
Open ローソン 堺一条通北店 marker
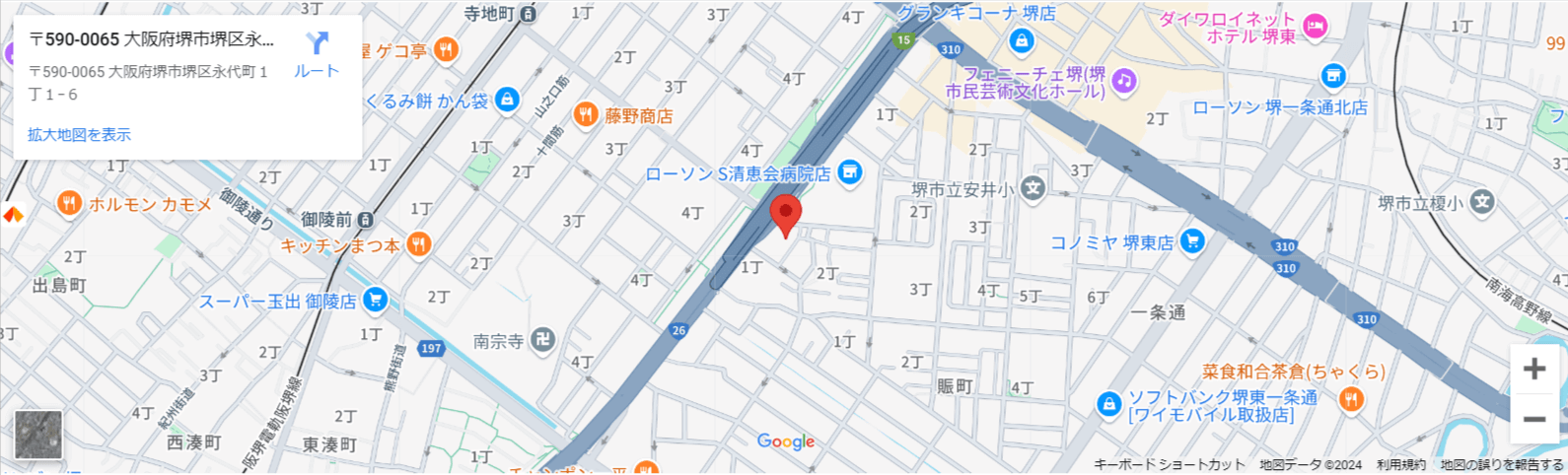point(1333,76)
